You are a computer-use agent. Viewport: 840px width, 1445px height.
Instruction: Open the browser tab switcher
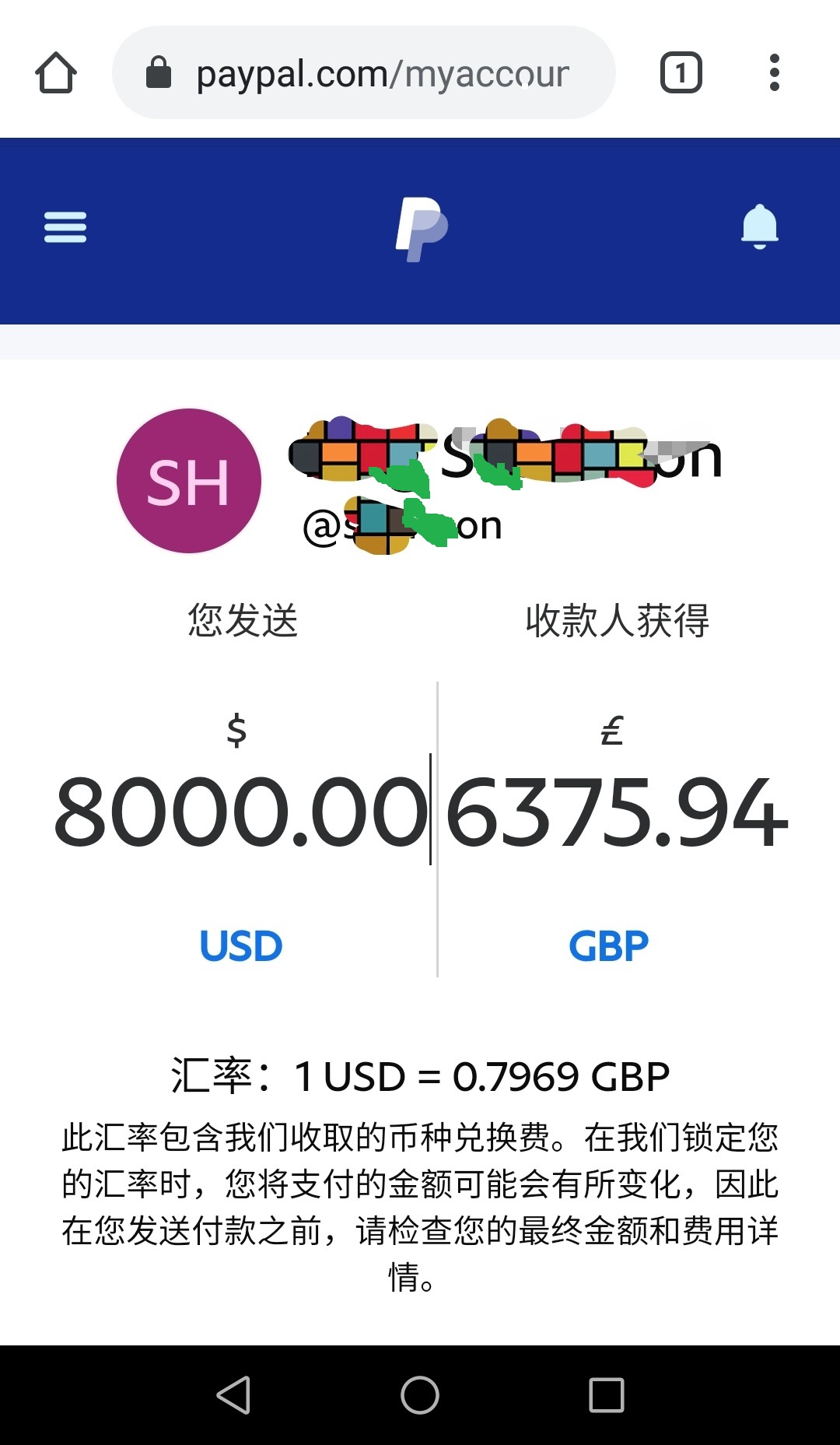[x=681, y=73]
